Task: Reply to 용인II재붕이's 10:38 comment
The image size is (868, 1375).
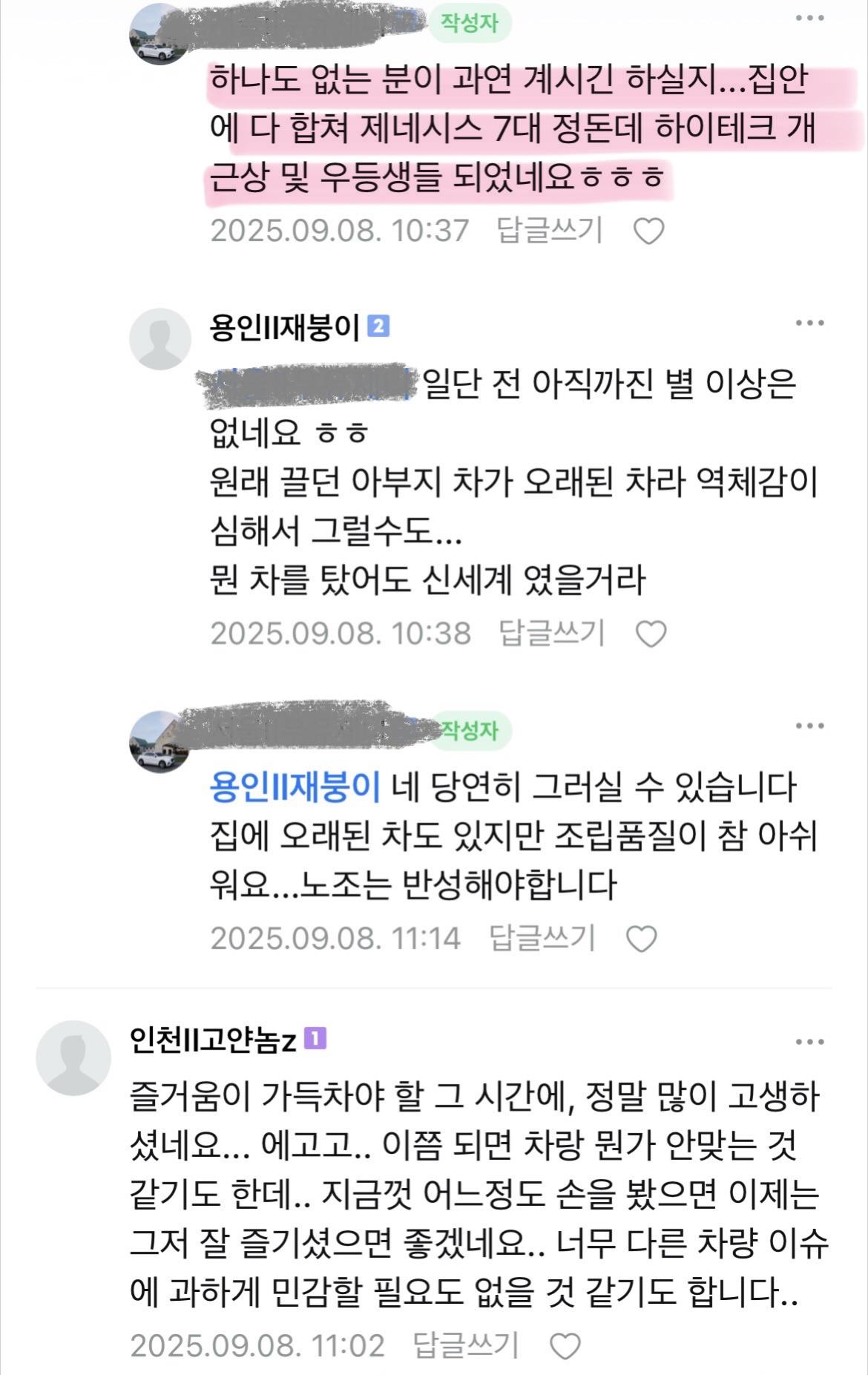Action: [x=551, y=633]
